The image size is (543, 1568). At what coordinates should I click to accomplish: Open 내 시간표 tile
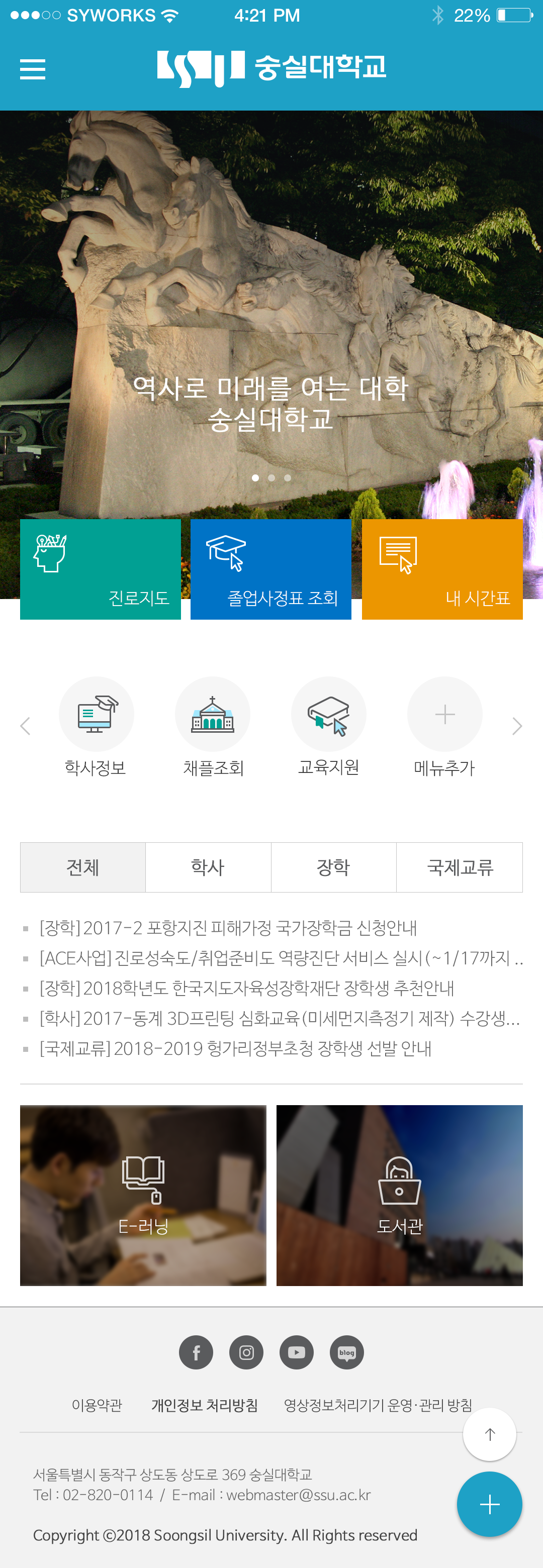[442, 569]
